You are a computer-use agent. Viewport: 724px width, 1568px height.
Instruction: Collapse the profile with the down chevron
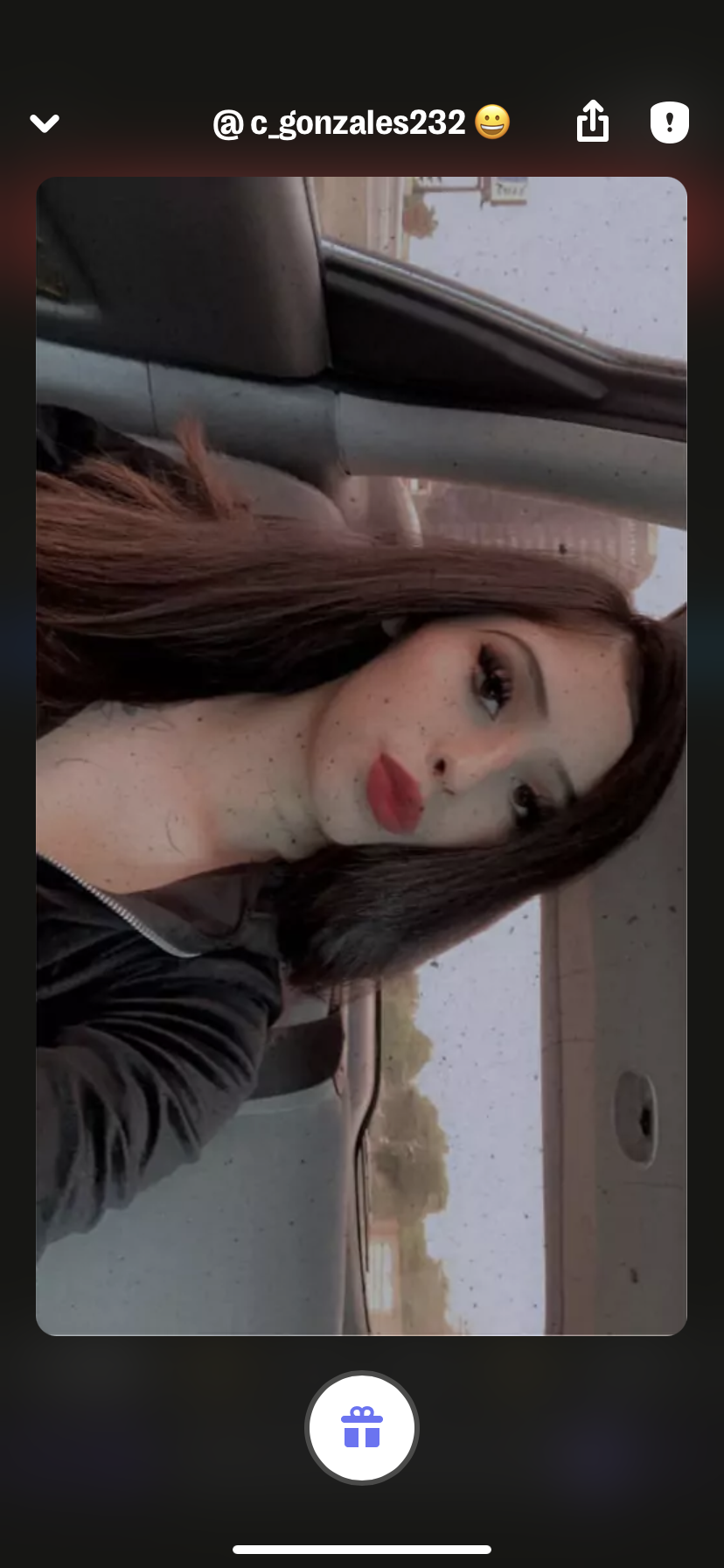(x=45, y=123)
